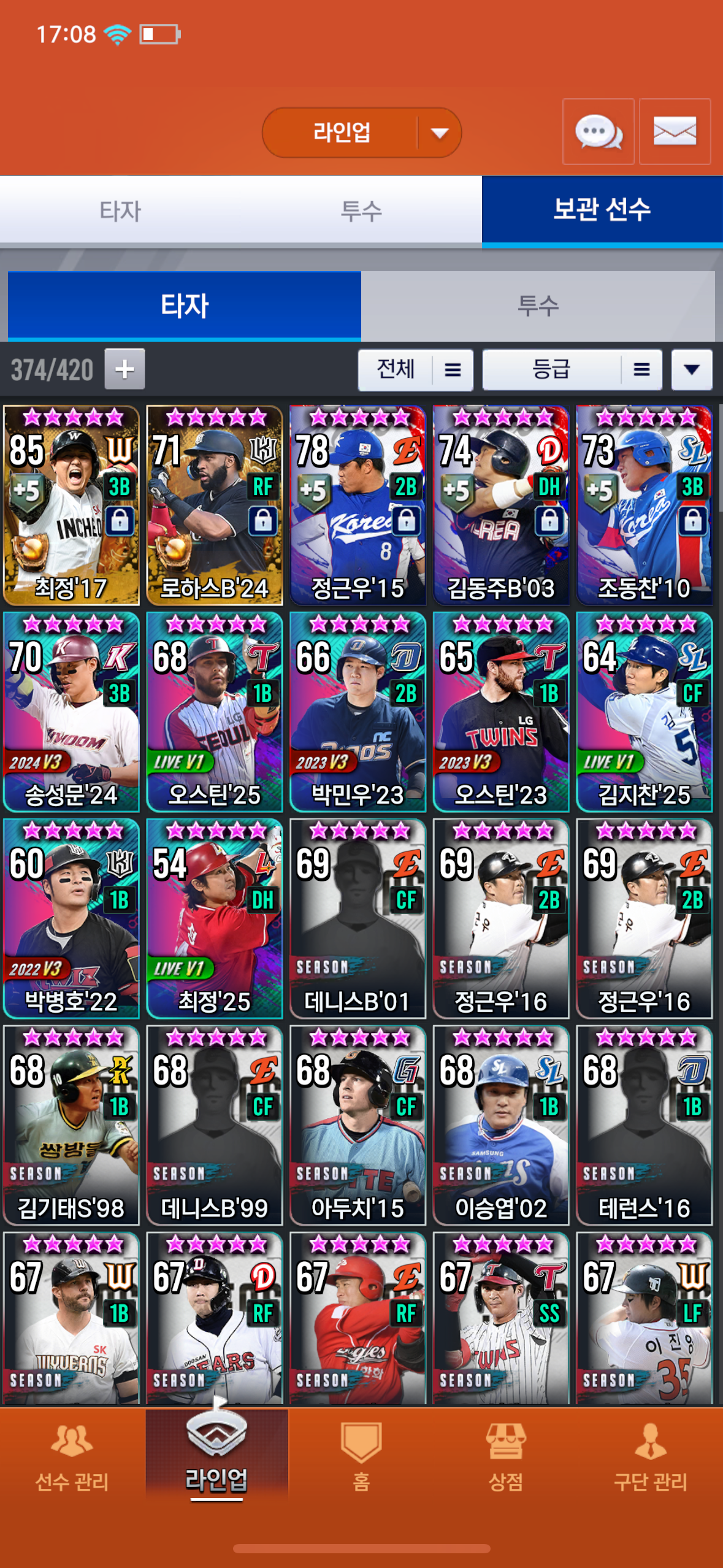The height and width of the screenshot is (1568, 723).
Task: Open the 박병호'22 player card
Action: pos(71,918)
